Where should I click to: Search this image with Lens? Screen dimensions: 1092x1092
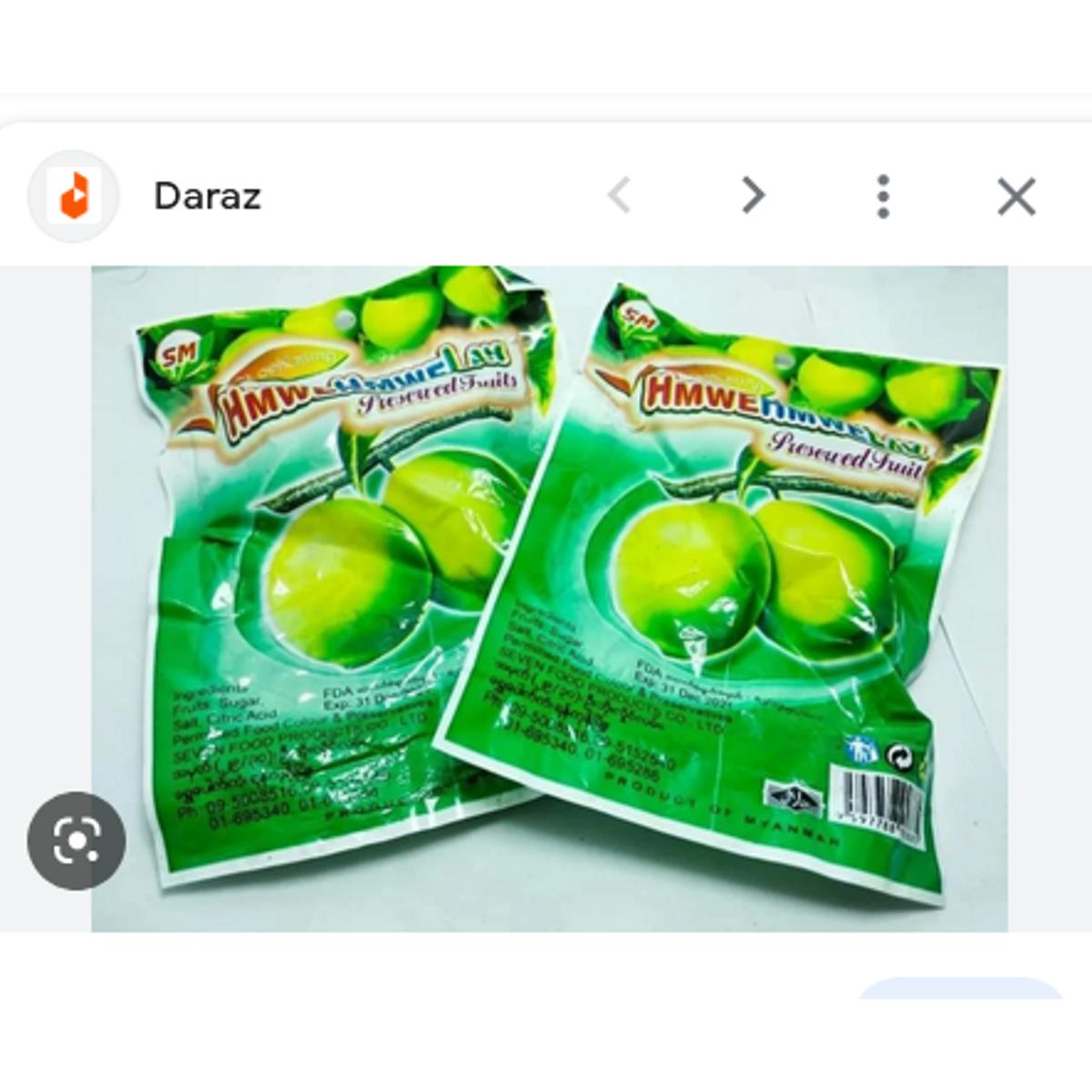coord(76,841)
